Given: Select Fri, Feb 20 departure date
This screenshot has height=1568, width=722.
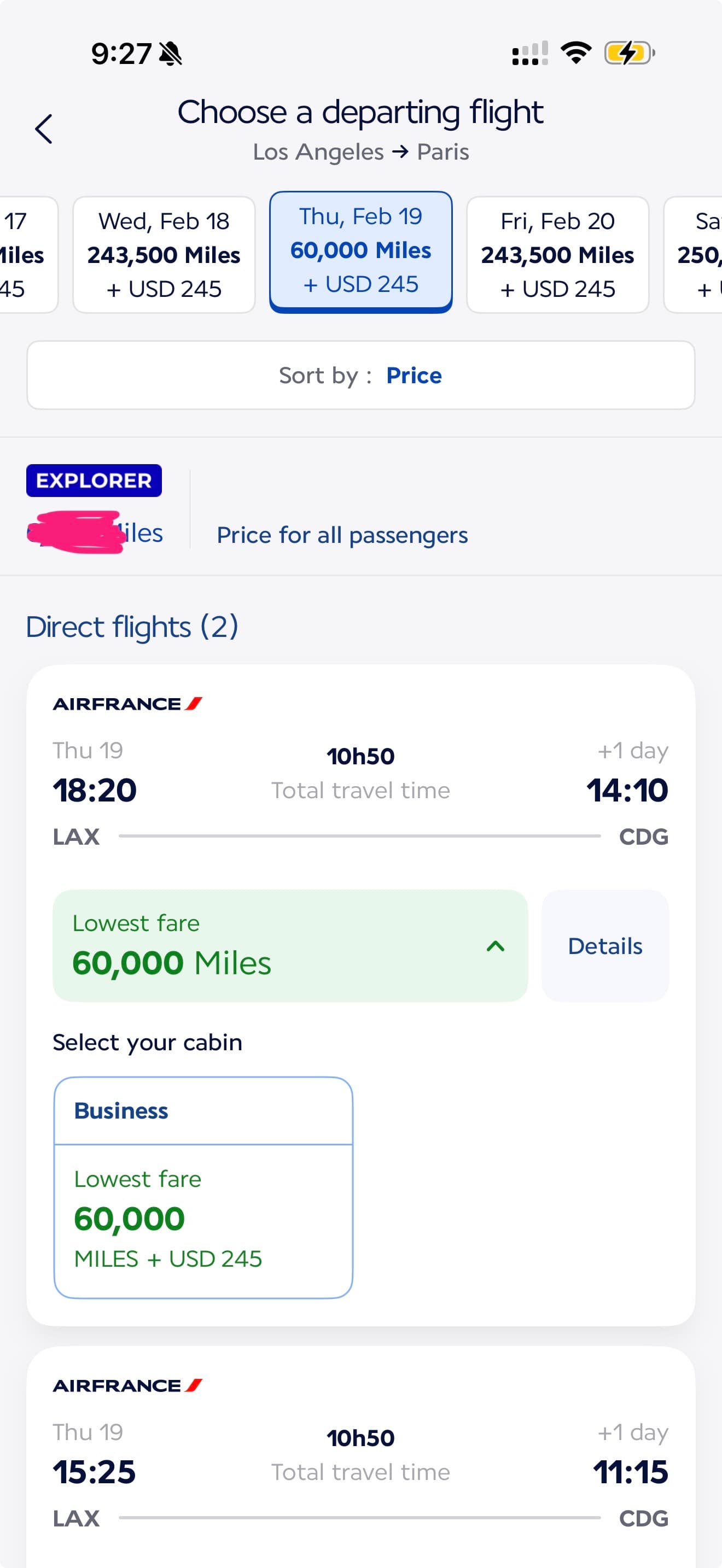Looking at the screenshot, I should tap(557, 254).
